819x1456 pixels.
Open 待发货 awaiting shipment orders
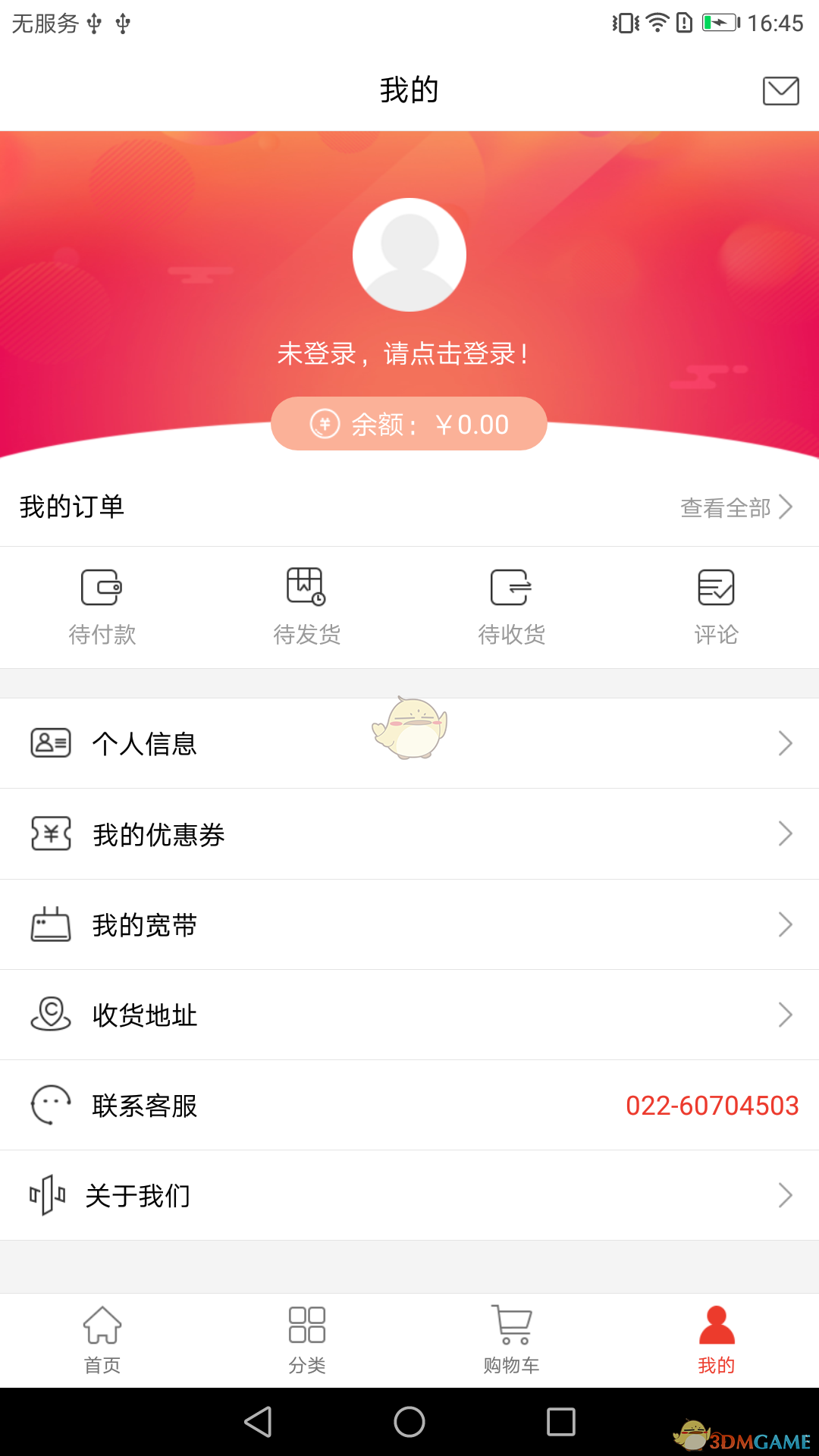tap(307, 607)
